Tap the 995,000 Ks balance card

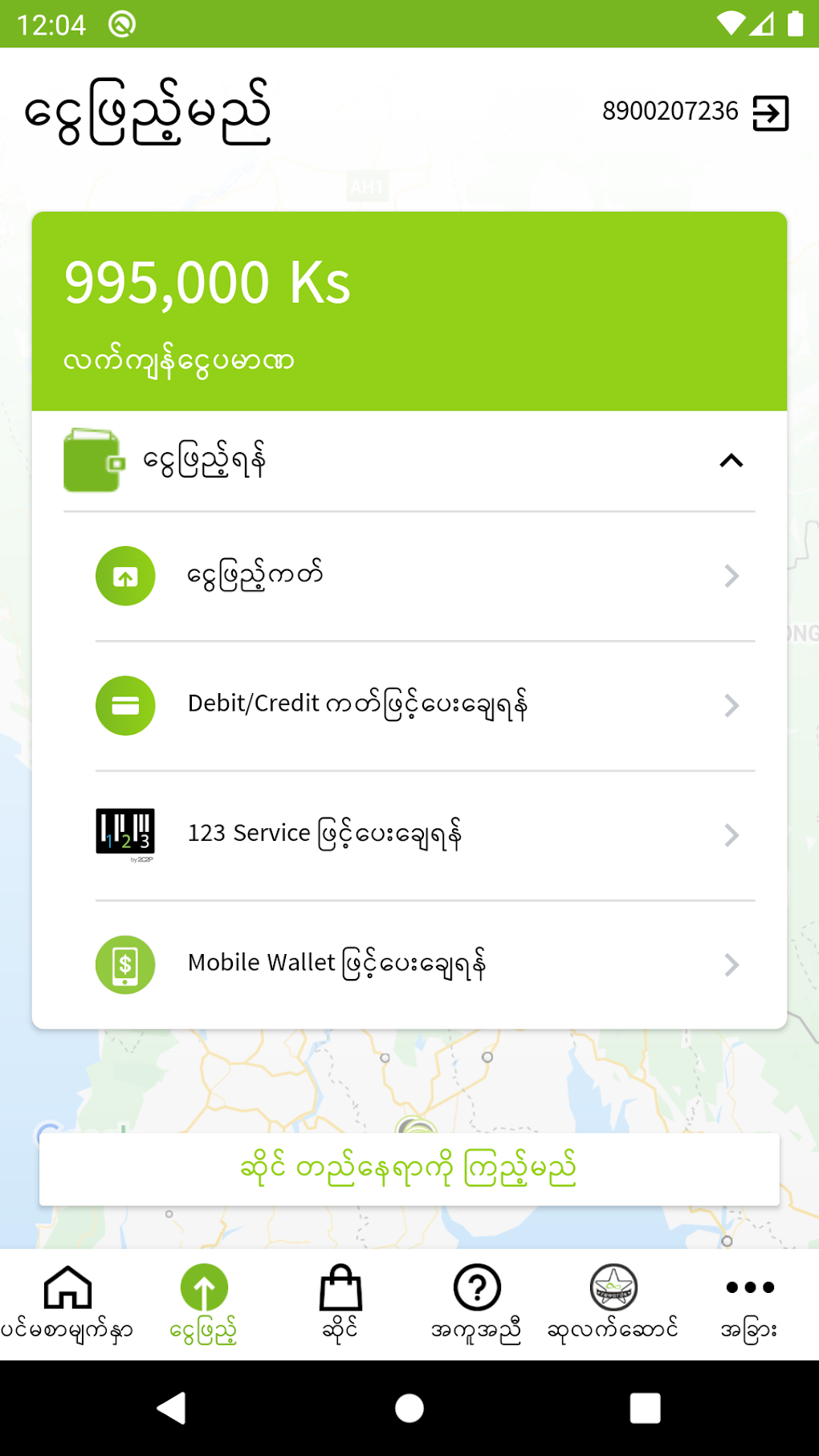[409, 310]
